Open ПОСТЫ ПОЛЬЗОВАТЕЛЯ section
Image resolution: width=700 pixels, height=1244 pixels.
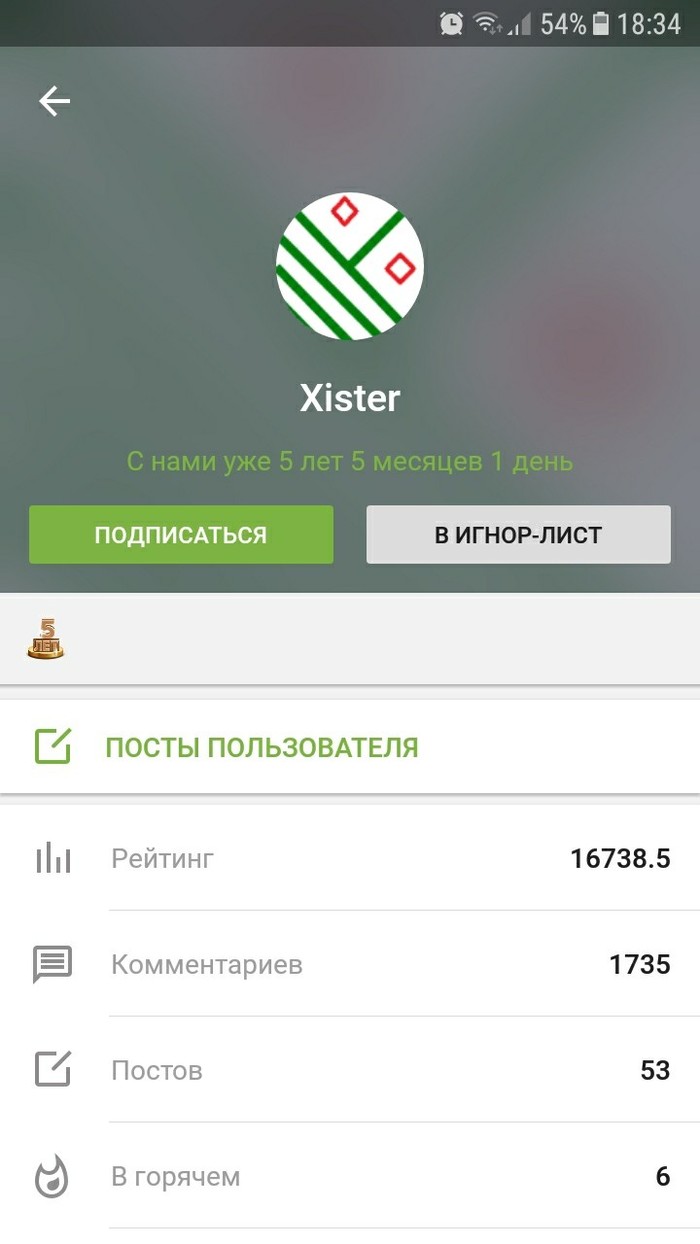tap(261, 747)
